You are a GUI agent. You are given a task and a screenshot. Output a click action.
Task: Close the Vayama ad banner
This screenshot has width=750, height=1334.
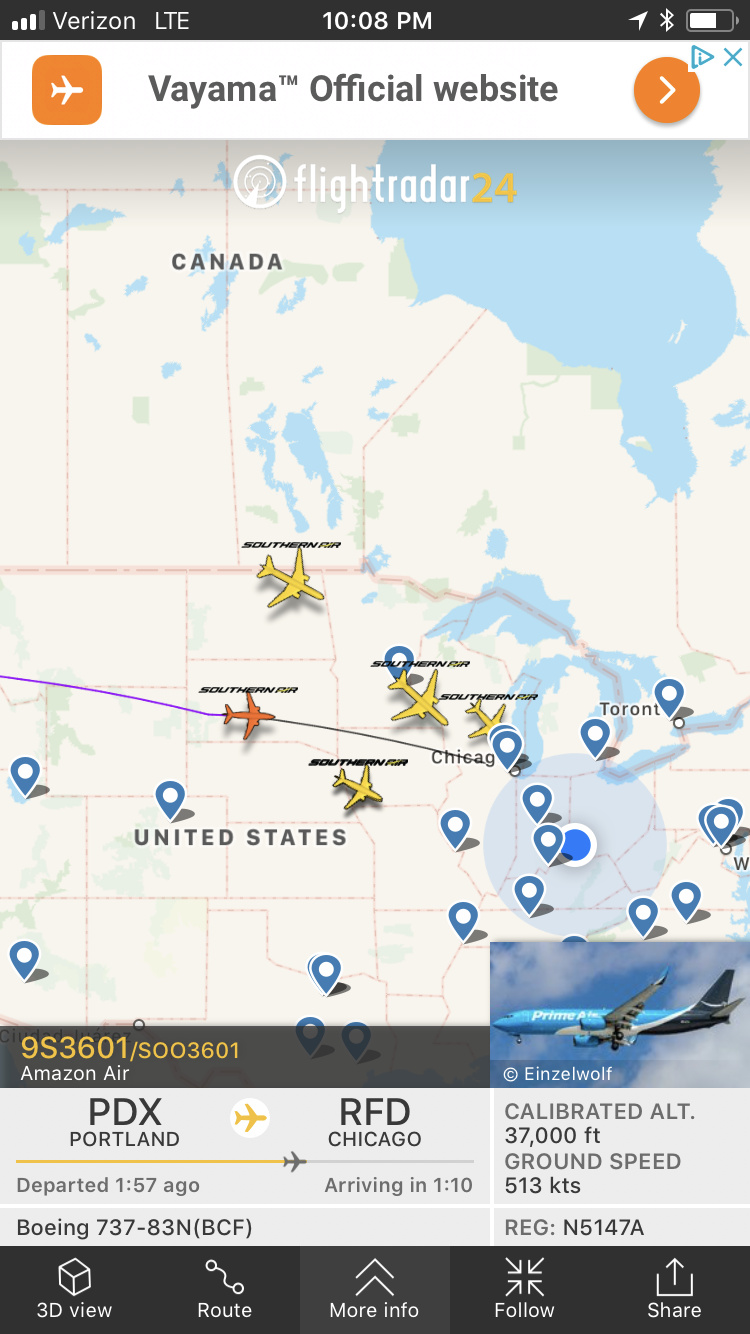pos(733,57)
